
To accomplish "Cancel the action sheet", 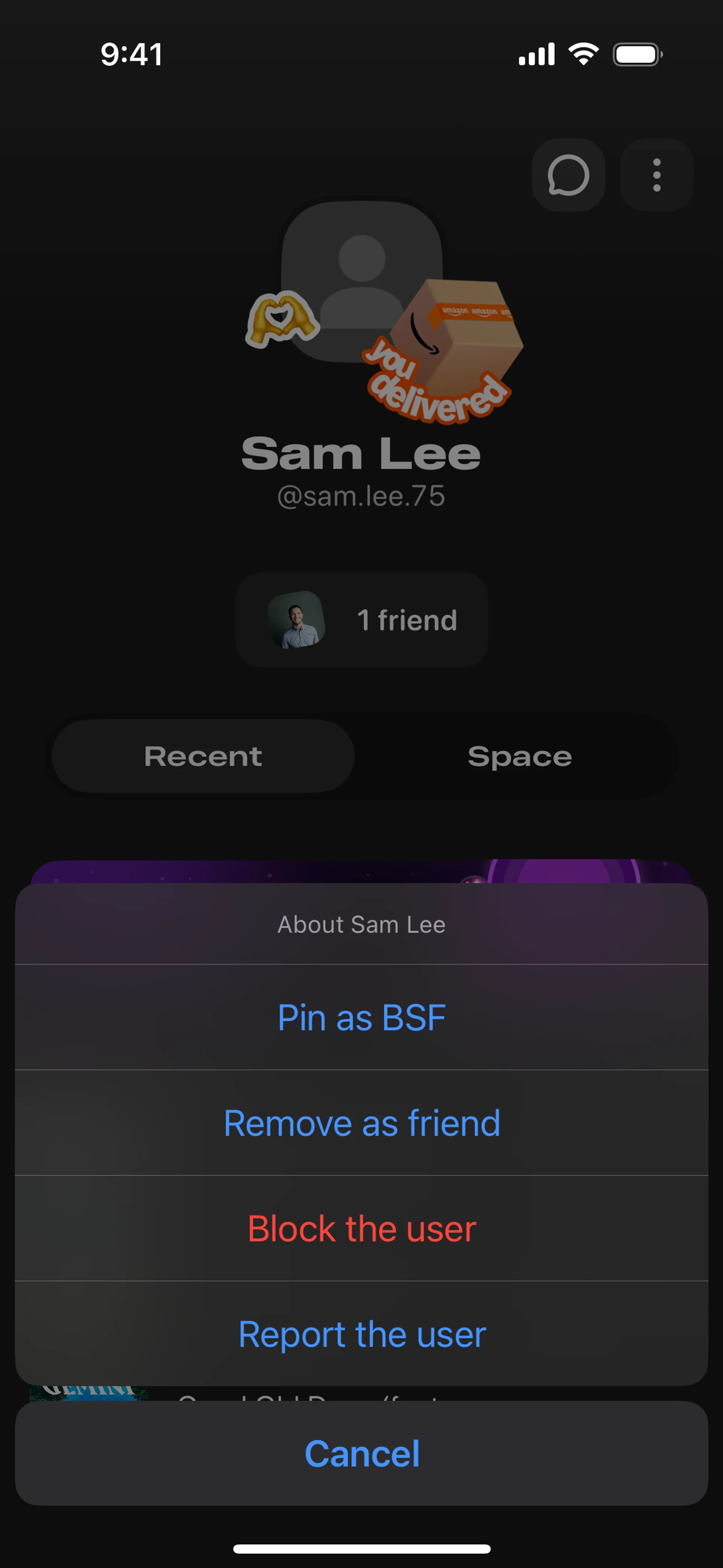I will [361, 1453].
